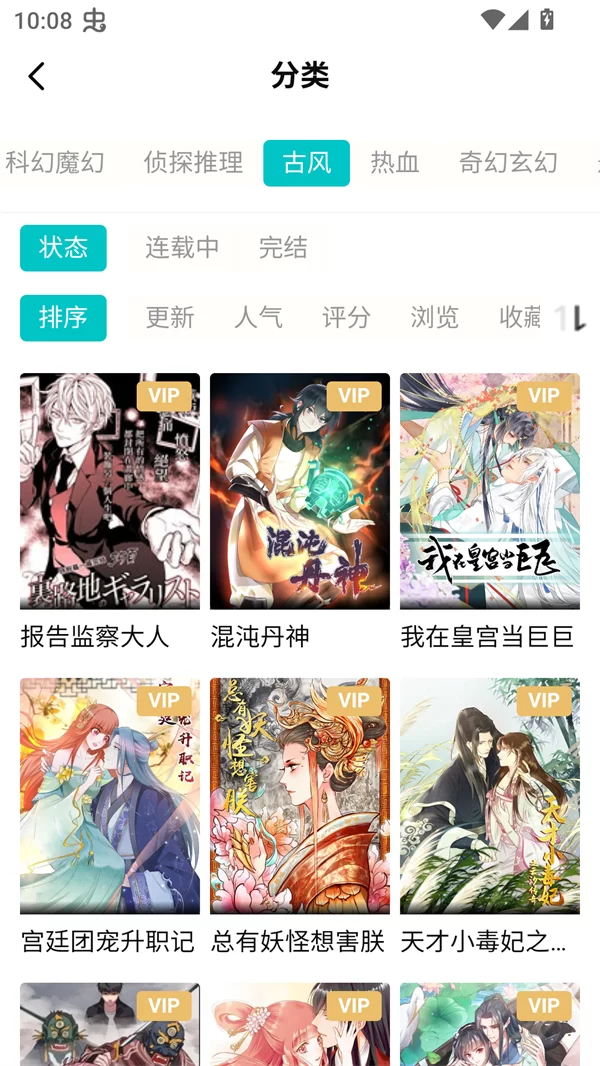Image resolution: width=600 pixels, height=1066 pixels.
Task: Sort comics by 更新
Action: 170,318
